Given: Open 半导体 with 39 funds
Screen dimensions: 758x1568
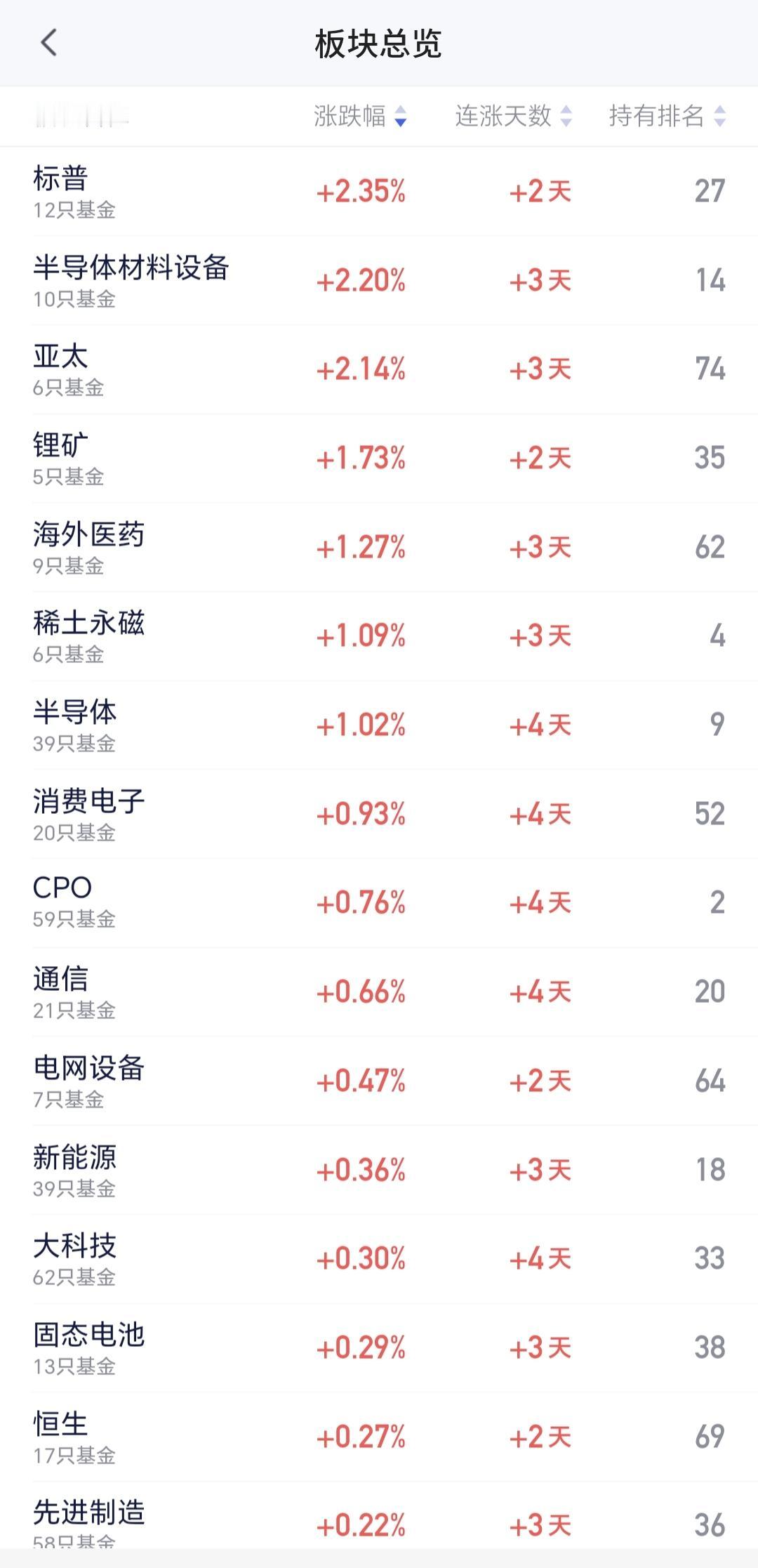Looking at the screenshot, I should pos(379,725).
